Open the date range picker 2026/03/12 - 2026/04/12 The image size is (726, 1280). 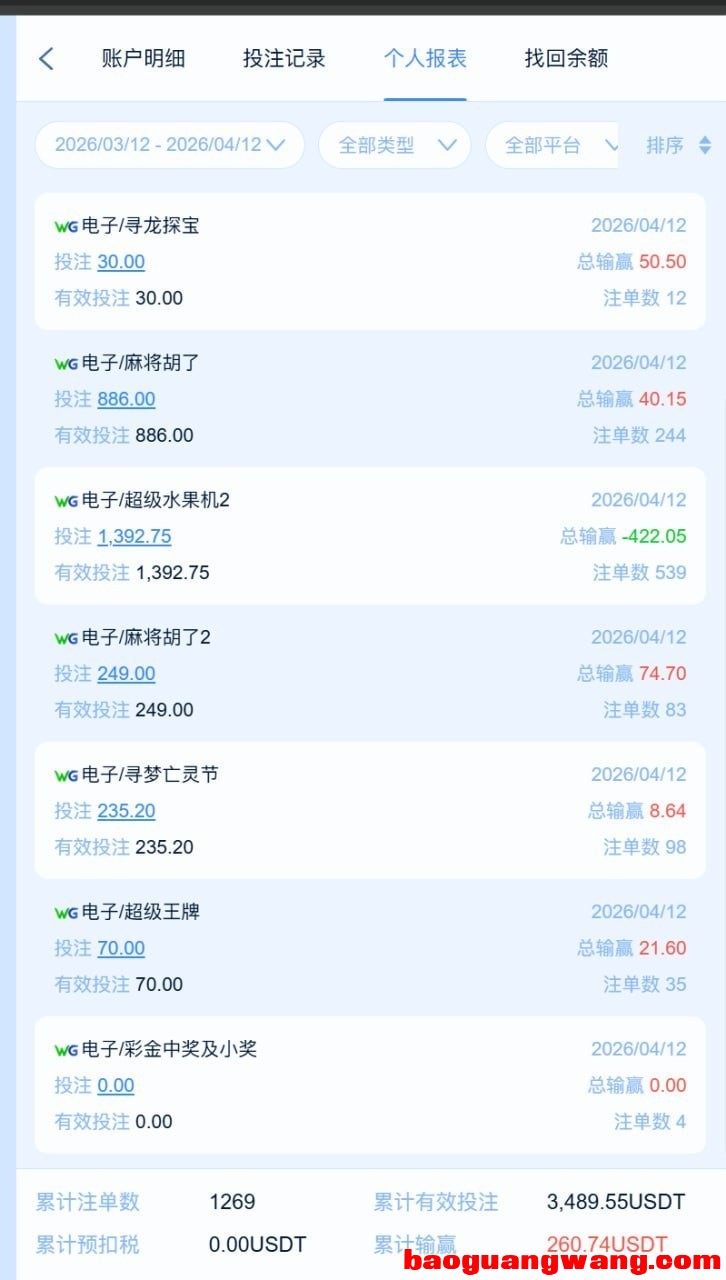(x=169, y=145)
